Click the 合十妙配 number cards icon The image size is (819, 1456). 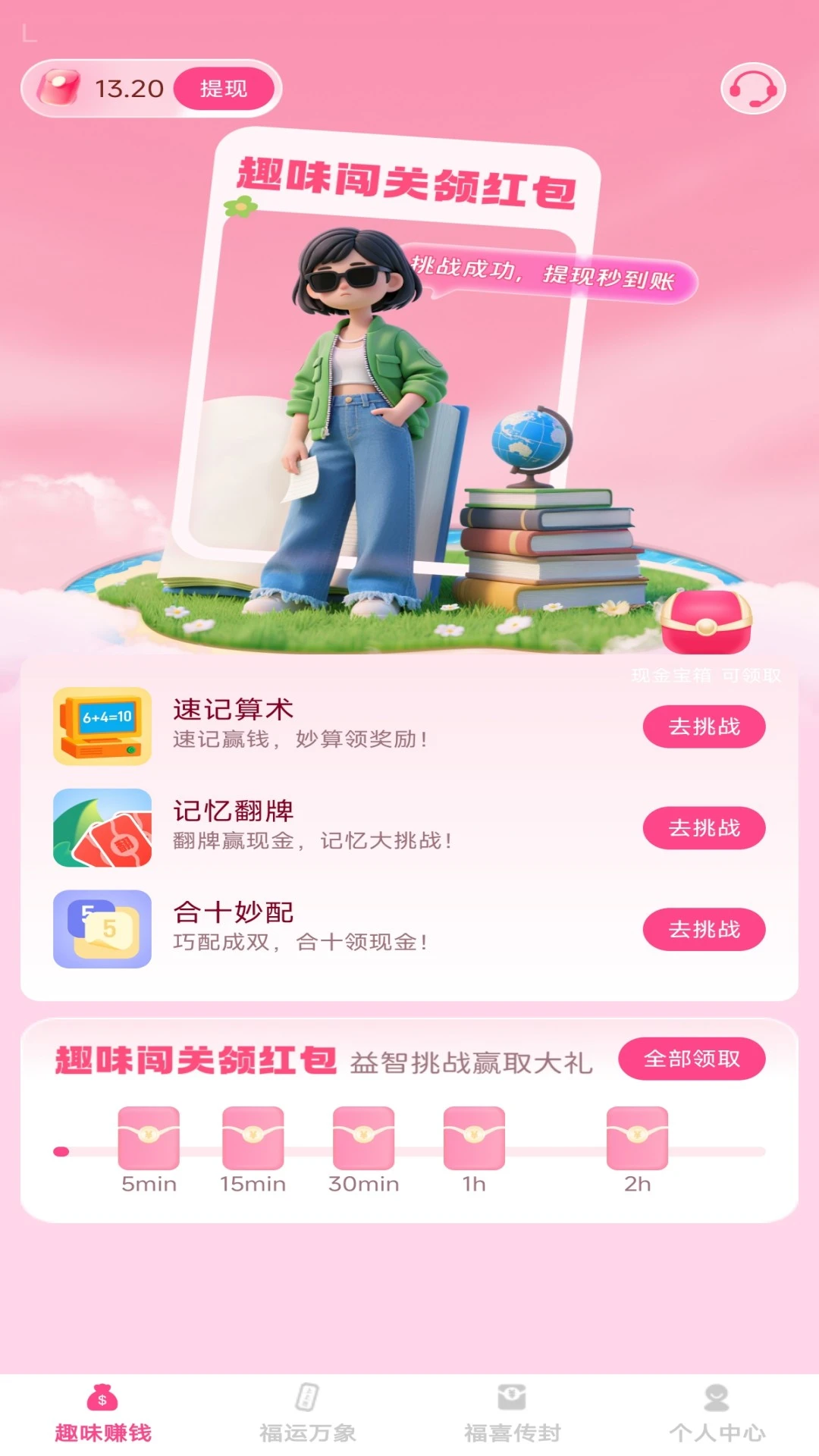point(102,929)
